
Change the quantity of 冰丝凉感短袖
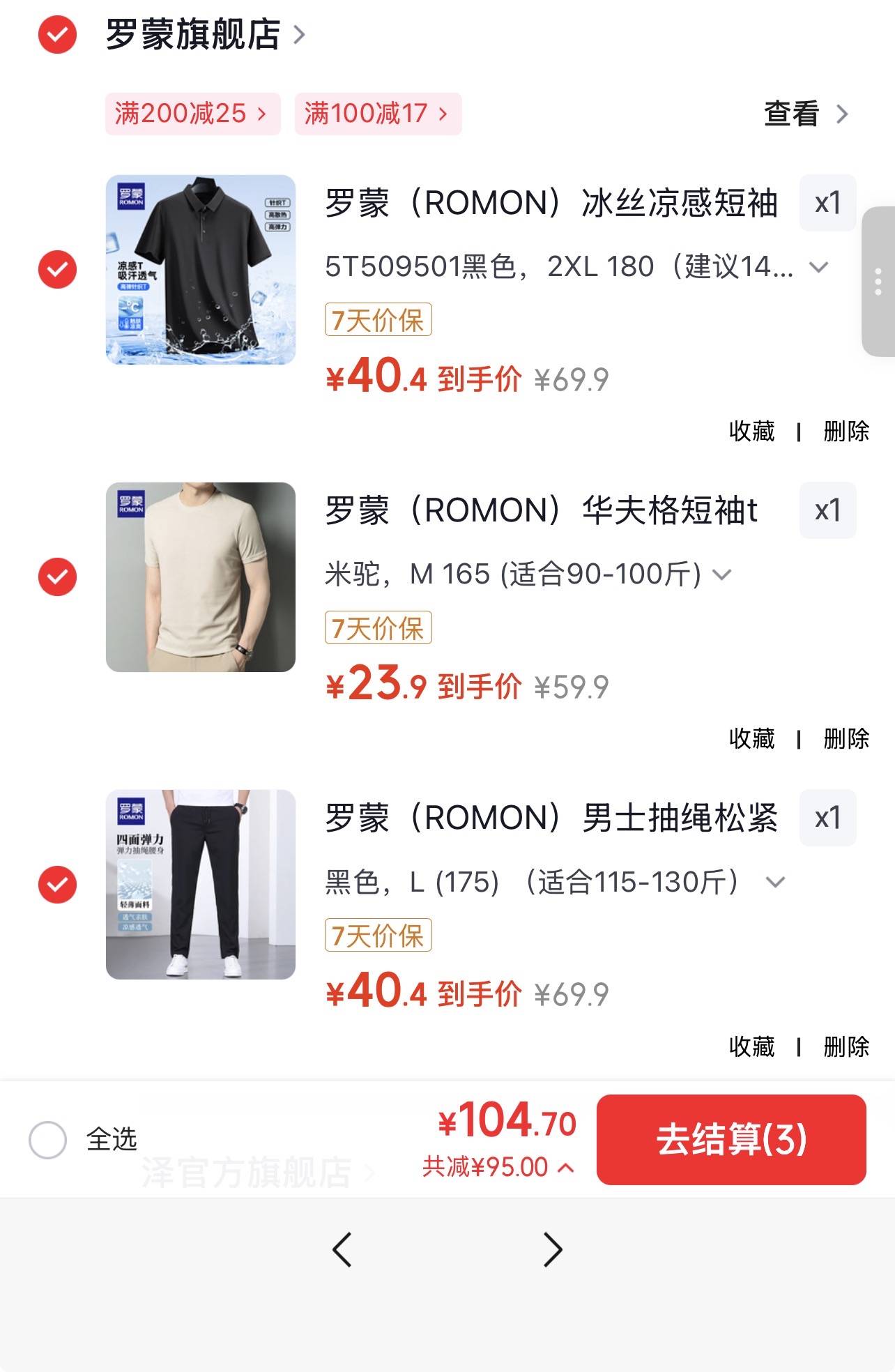point(827,203)
